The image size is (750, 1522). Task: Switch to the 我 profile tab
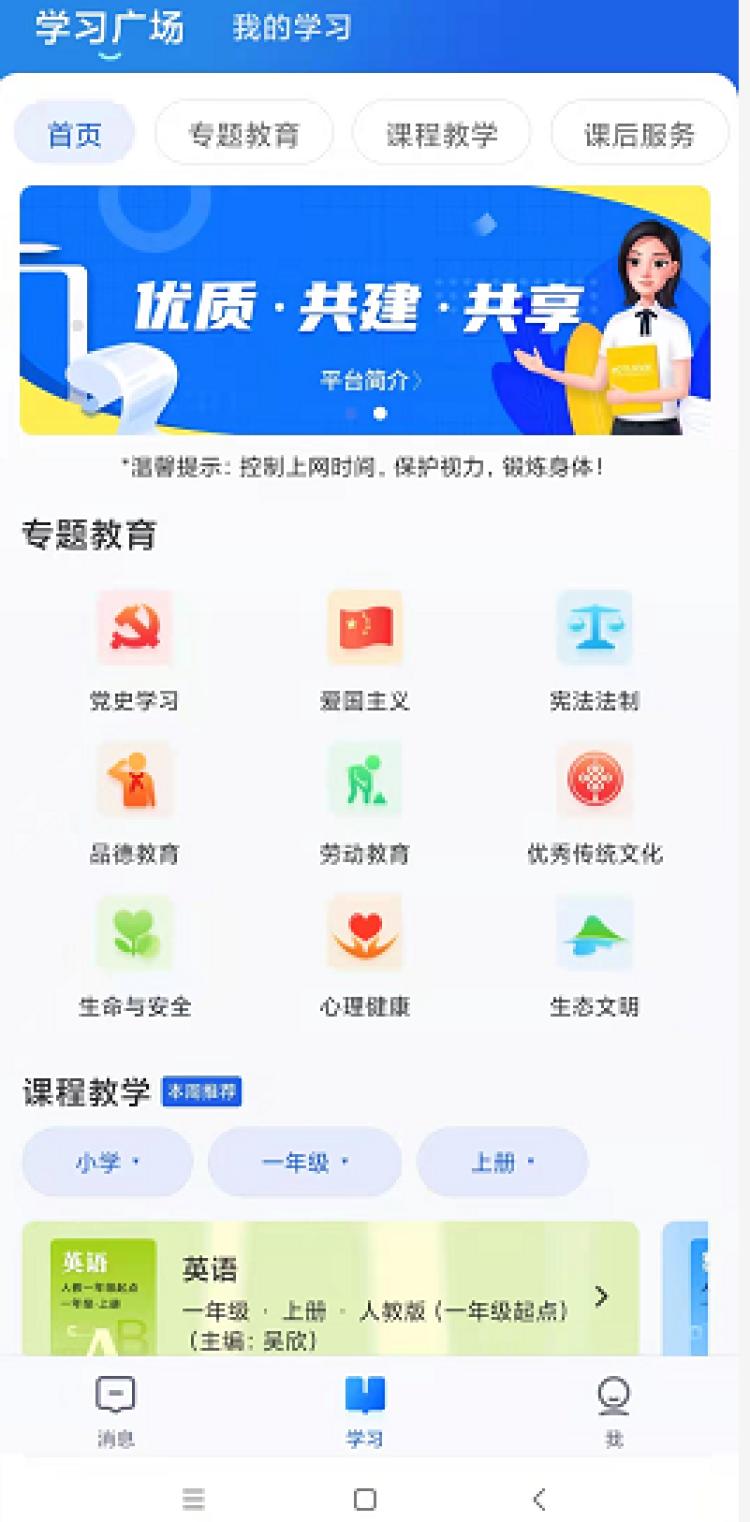[x=613, y=1410]
